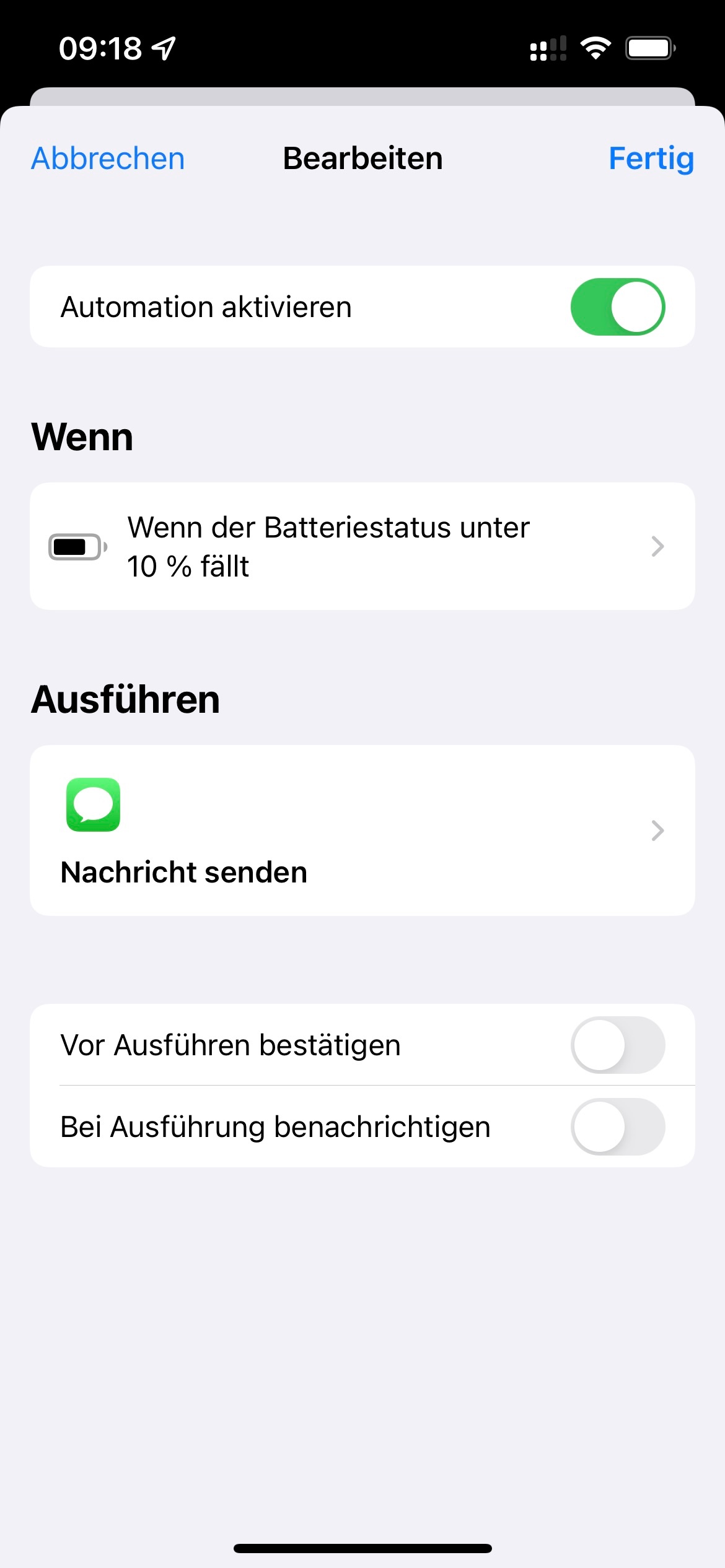The height and width of the screenshot is (1568, 725).
Task: Disable the Automation aktivieren switch
Action: tap(617, 307)
